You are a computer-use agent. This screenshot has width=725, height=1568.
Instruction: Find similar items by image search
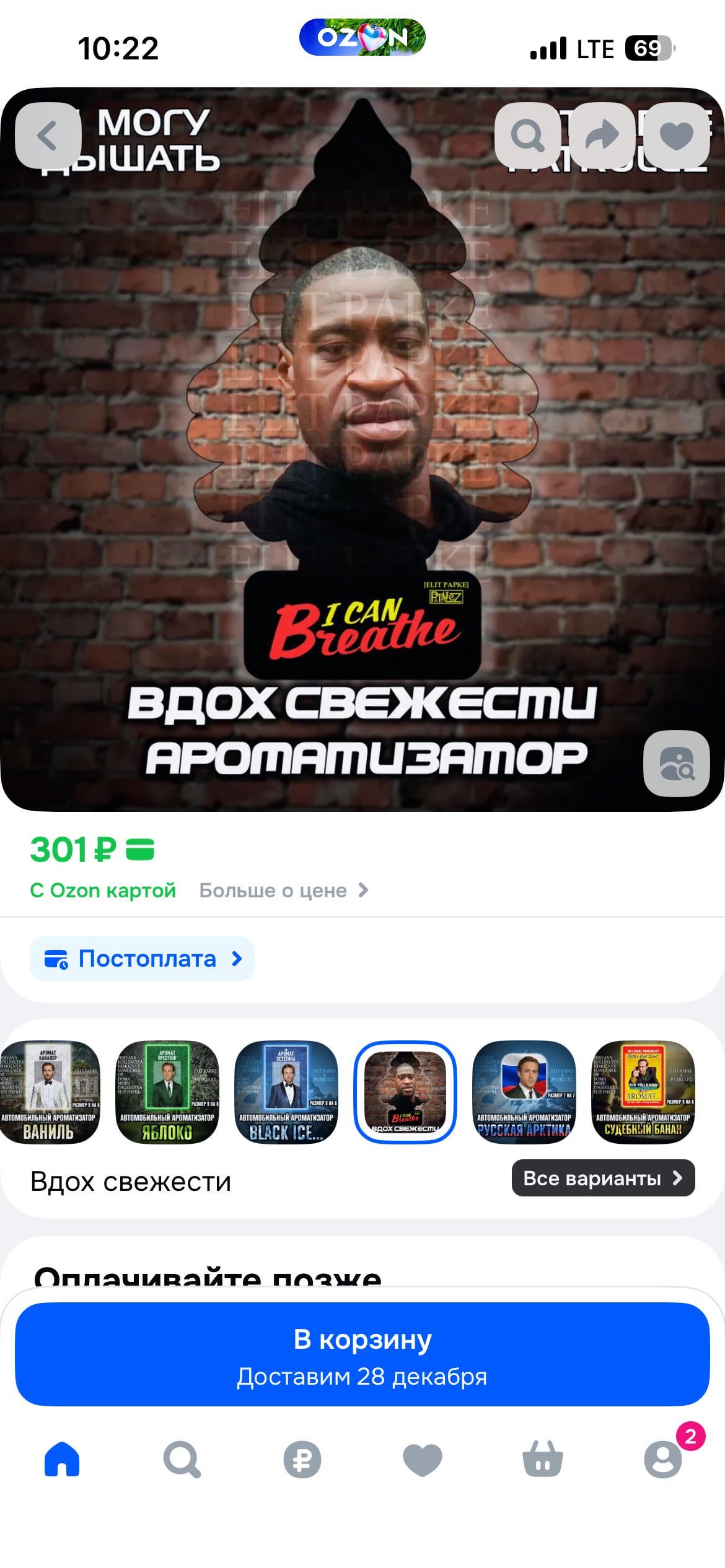point(676,764)
